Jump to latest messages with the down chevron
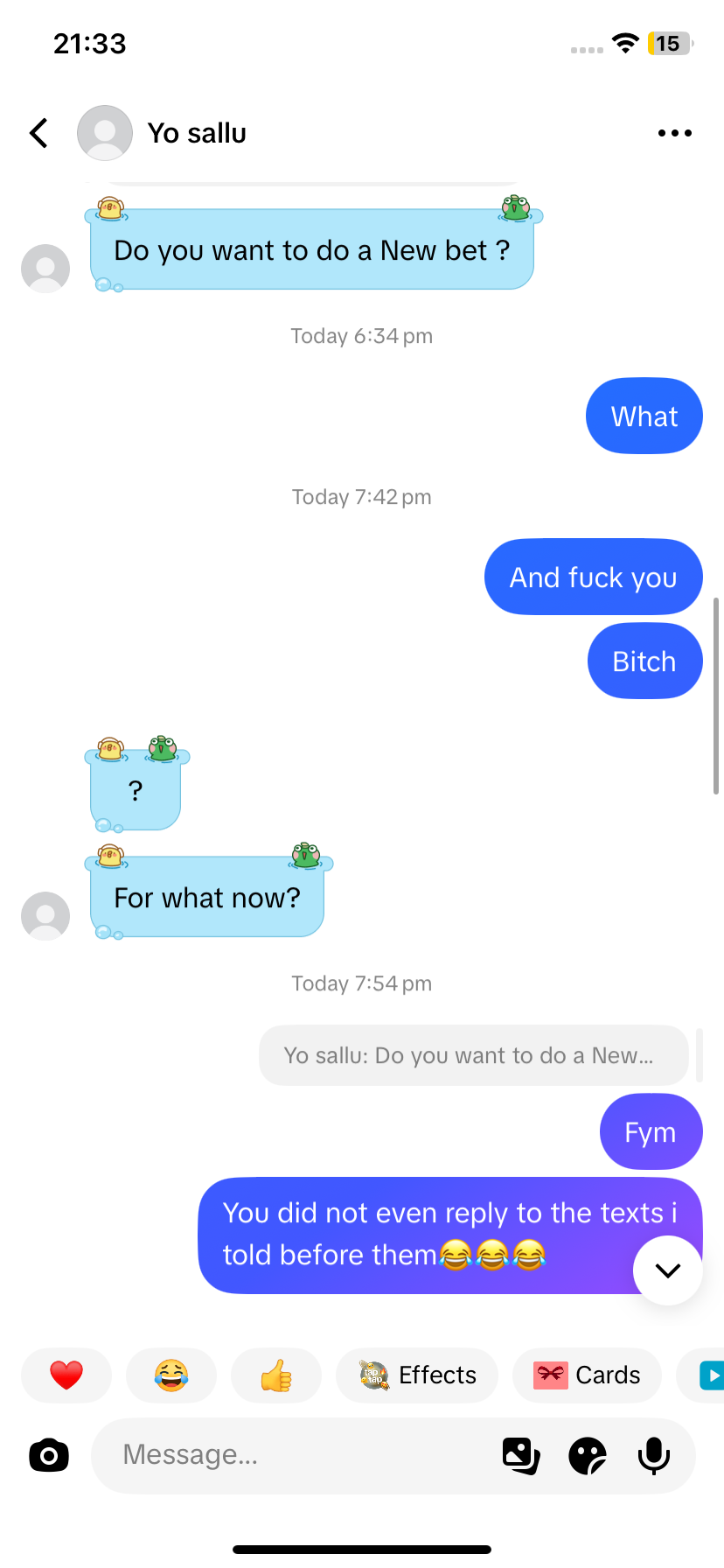Screen dimensions: 724x1568 click(x=668, y=1270)
